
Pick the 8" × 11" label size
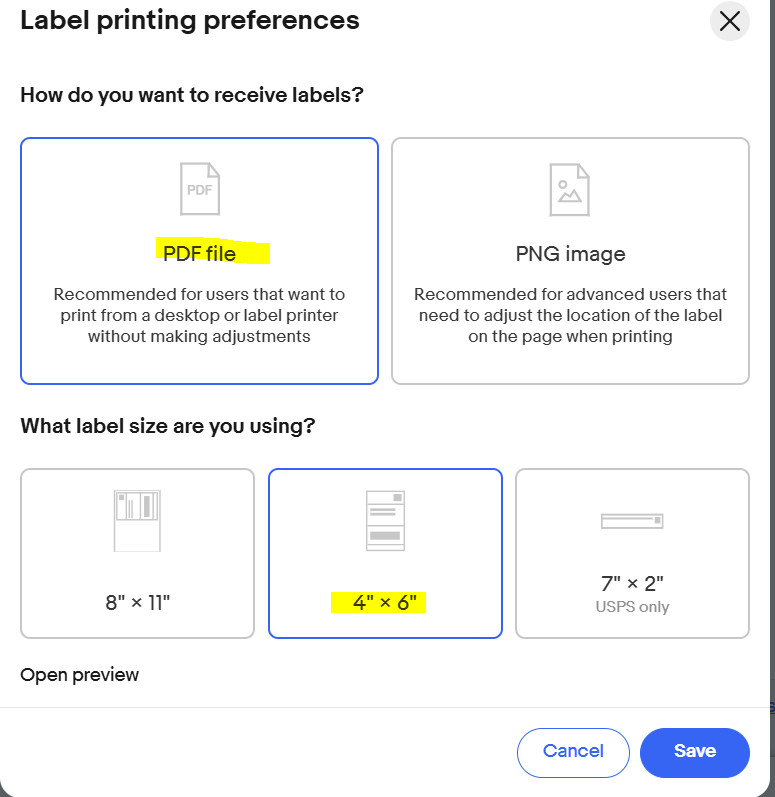coord(137,553)
